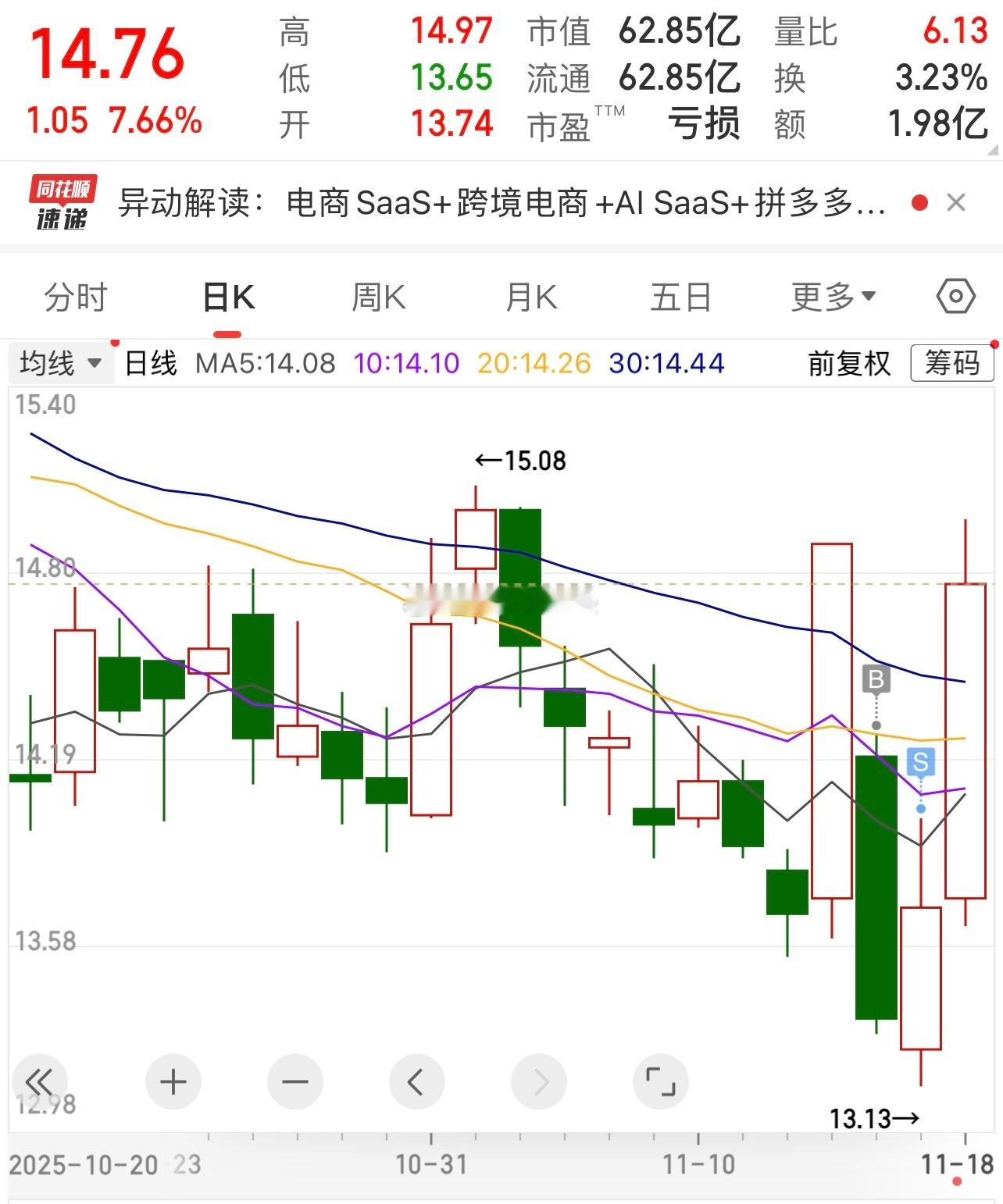Dismiss the 异动解读 banner
Viewport: 1003px width, 1204px height.
coord(956,203)
